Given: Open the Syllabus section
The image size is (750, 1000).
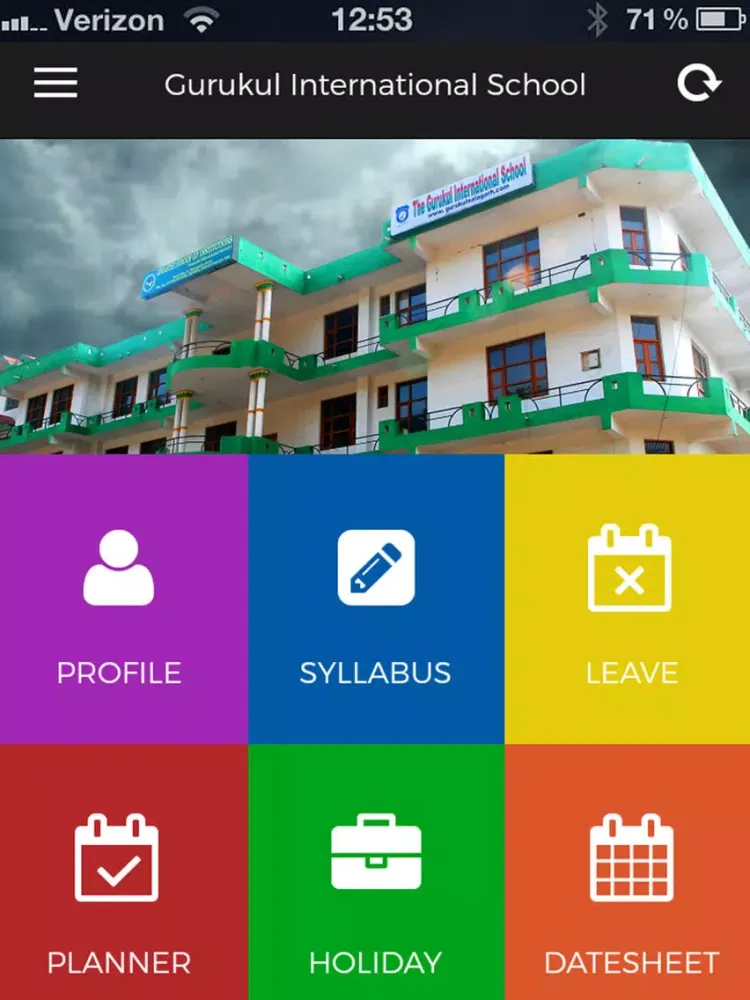Looking at the screenshot, I should point(376,600).
